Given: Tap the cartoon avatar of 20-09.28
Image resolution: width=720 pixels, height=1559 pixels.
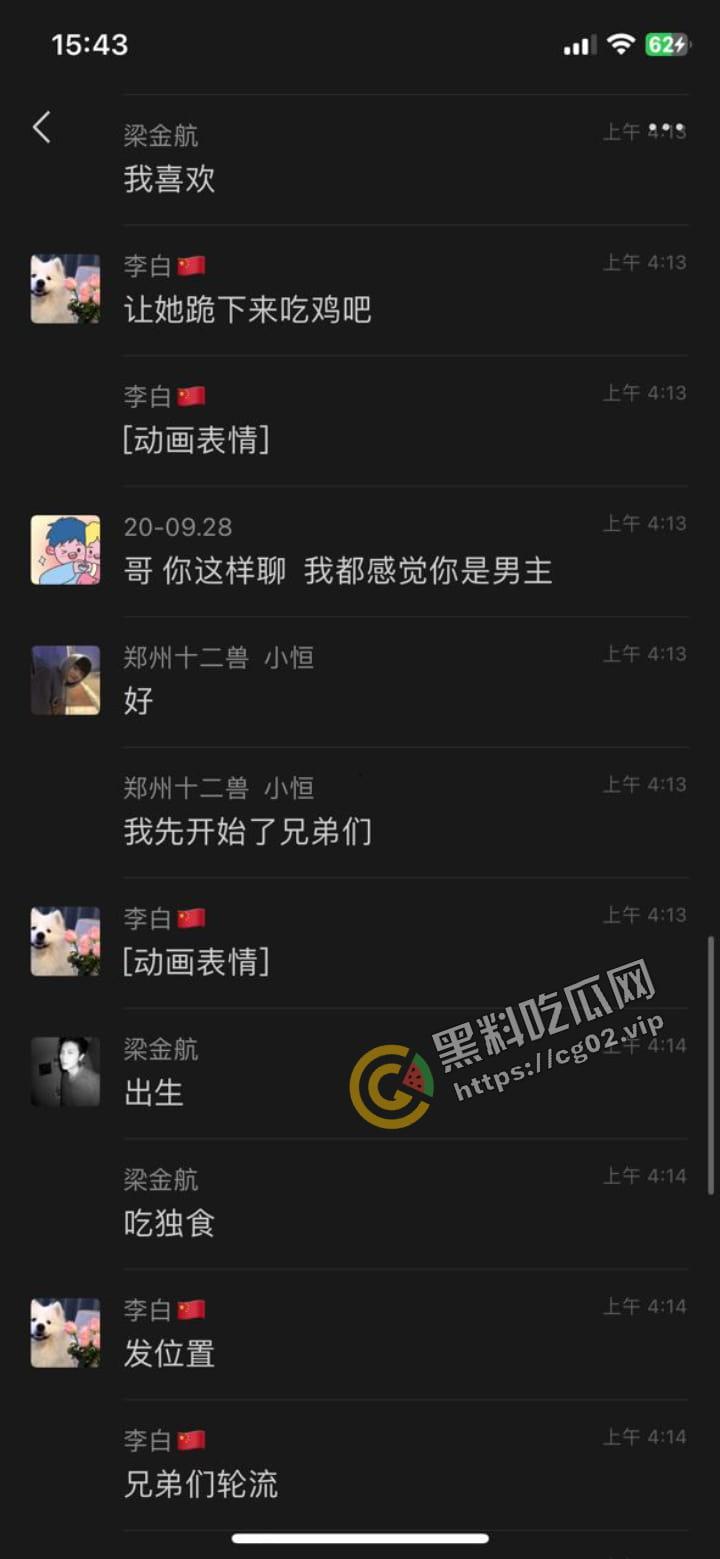Looking at the screenshot, I should click(x=64, y=549).
